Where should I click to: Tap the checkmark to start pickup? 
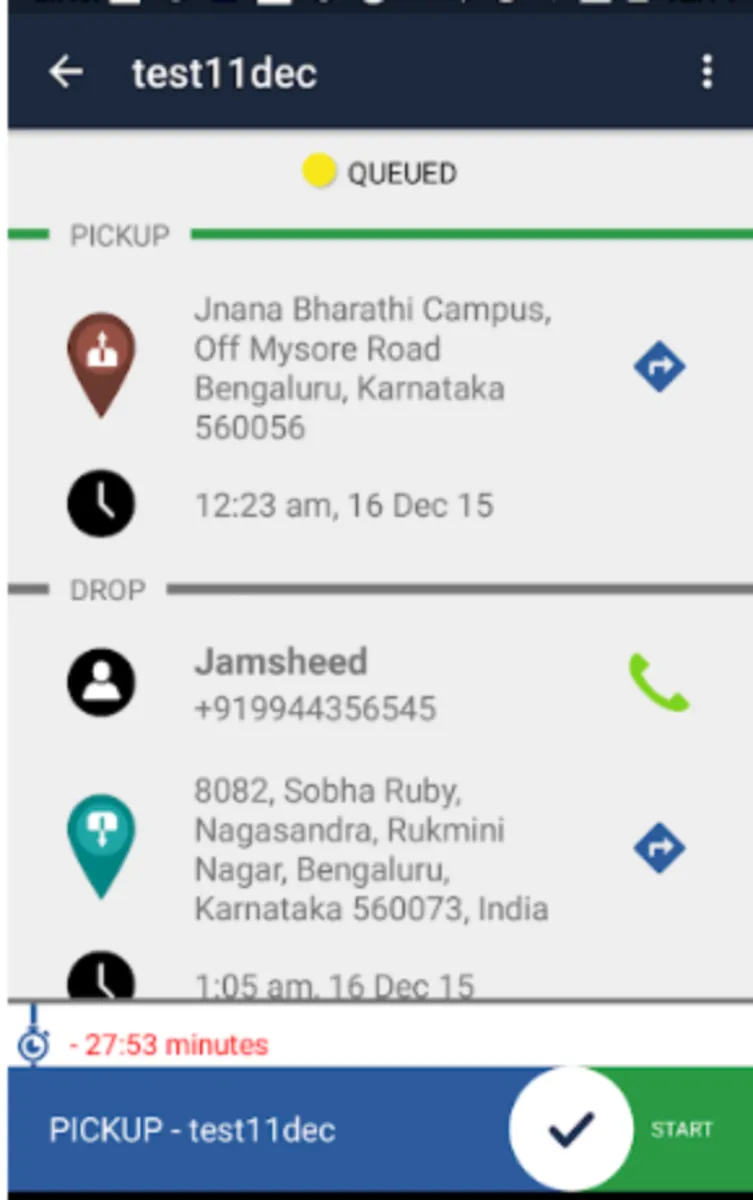click(571, 1129)
